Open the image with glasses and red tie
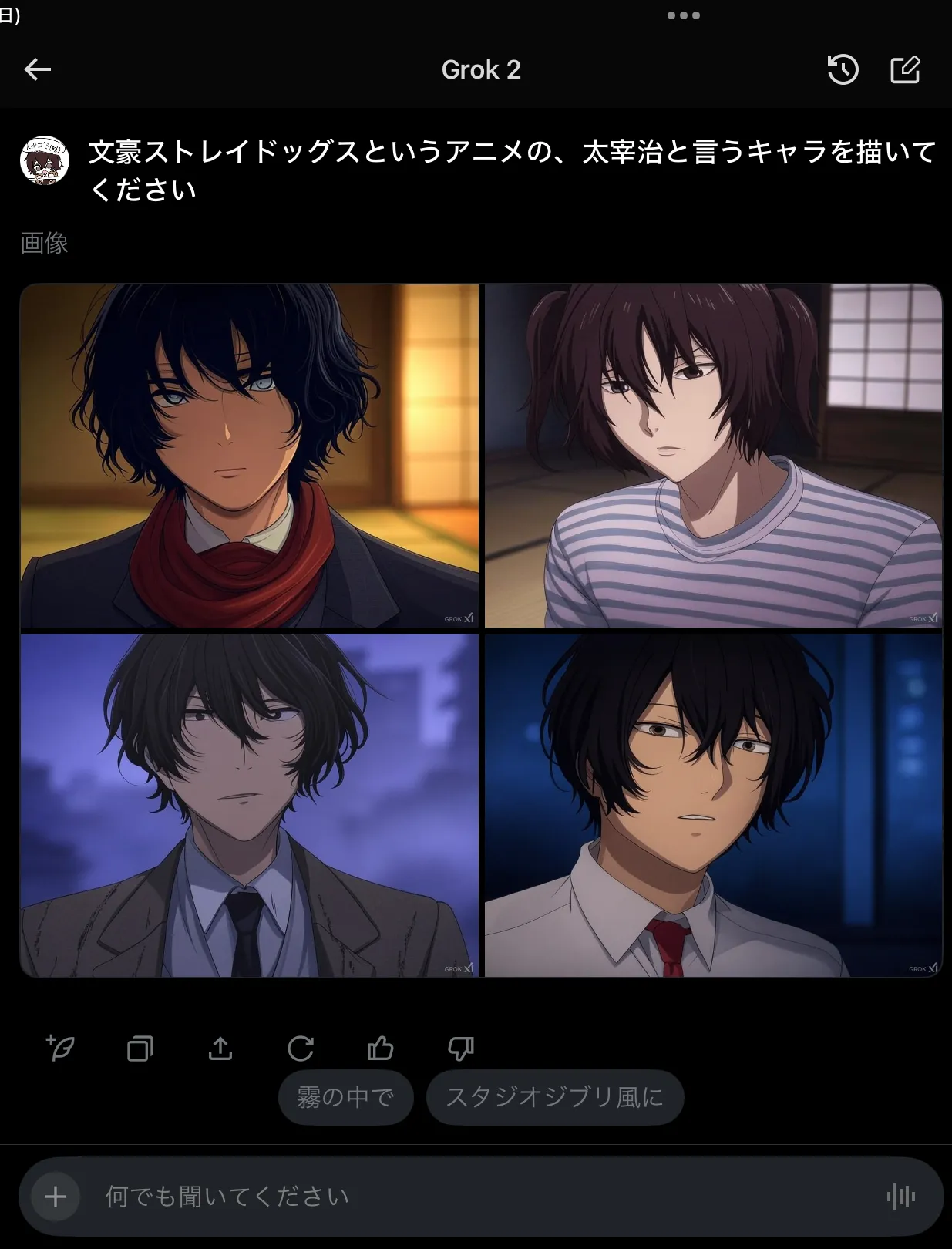Screen dimensions: 952x1249 click(x=713, y=806)
